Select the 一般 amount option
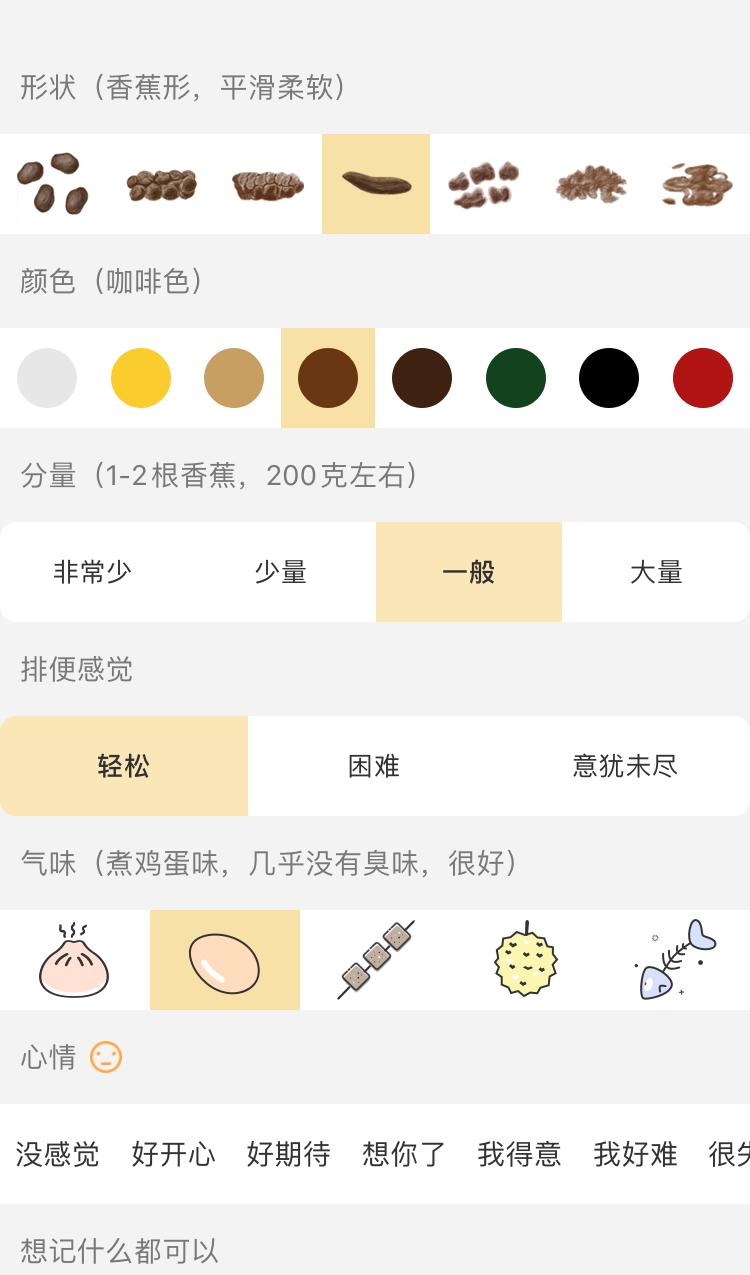 [x=468, y=572]
